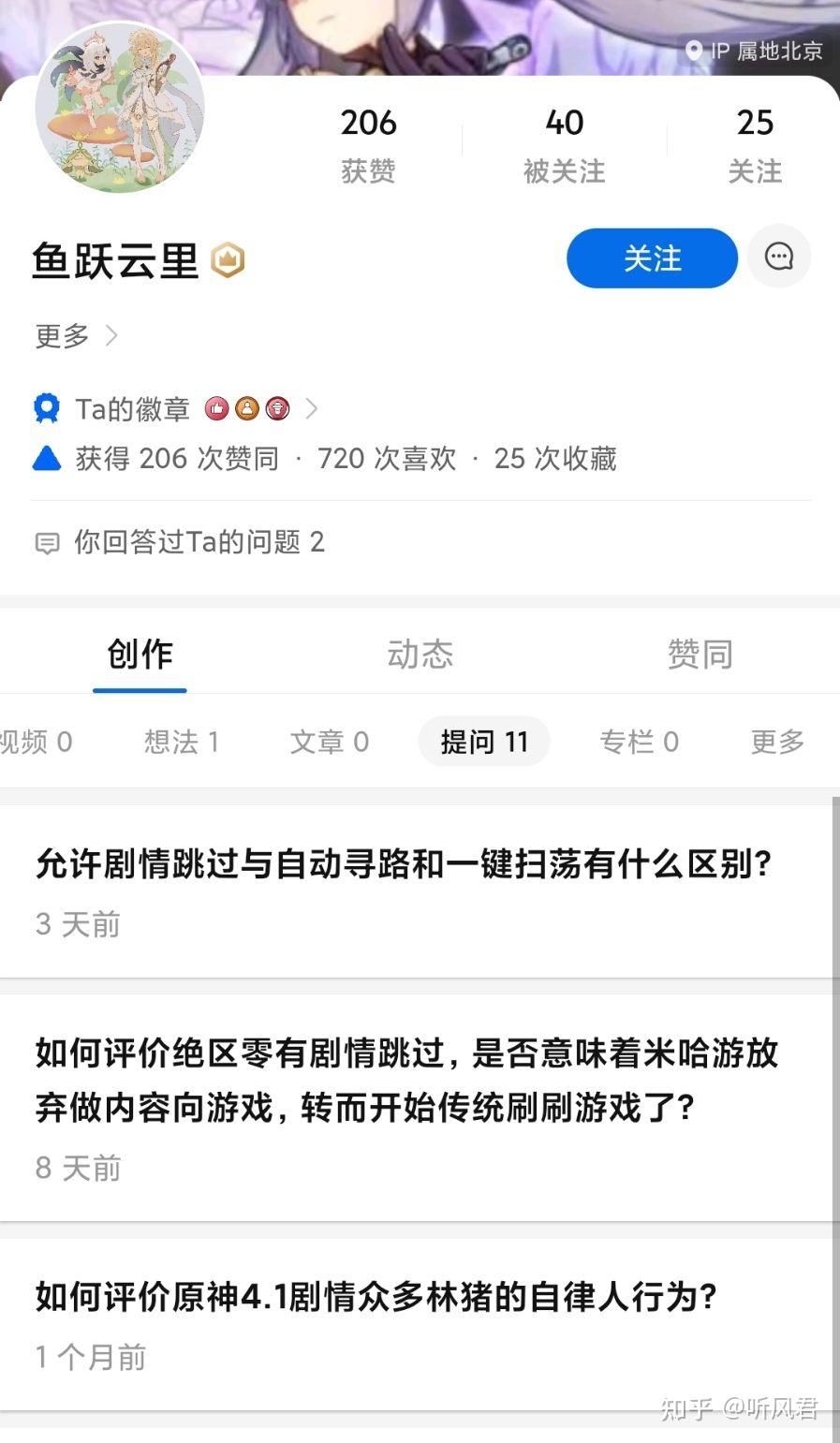840x1443 pixels.
Task: Open the 关注 following list
Action: [755, 144]
